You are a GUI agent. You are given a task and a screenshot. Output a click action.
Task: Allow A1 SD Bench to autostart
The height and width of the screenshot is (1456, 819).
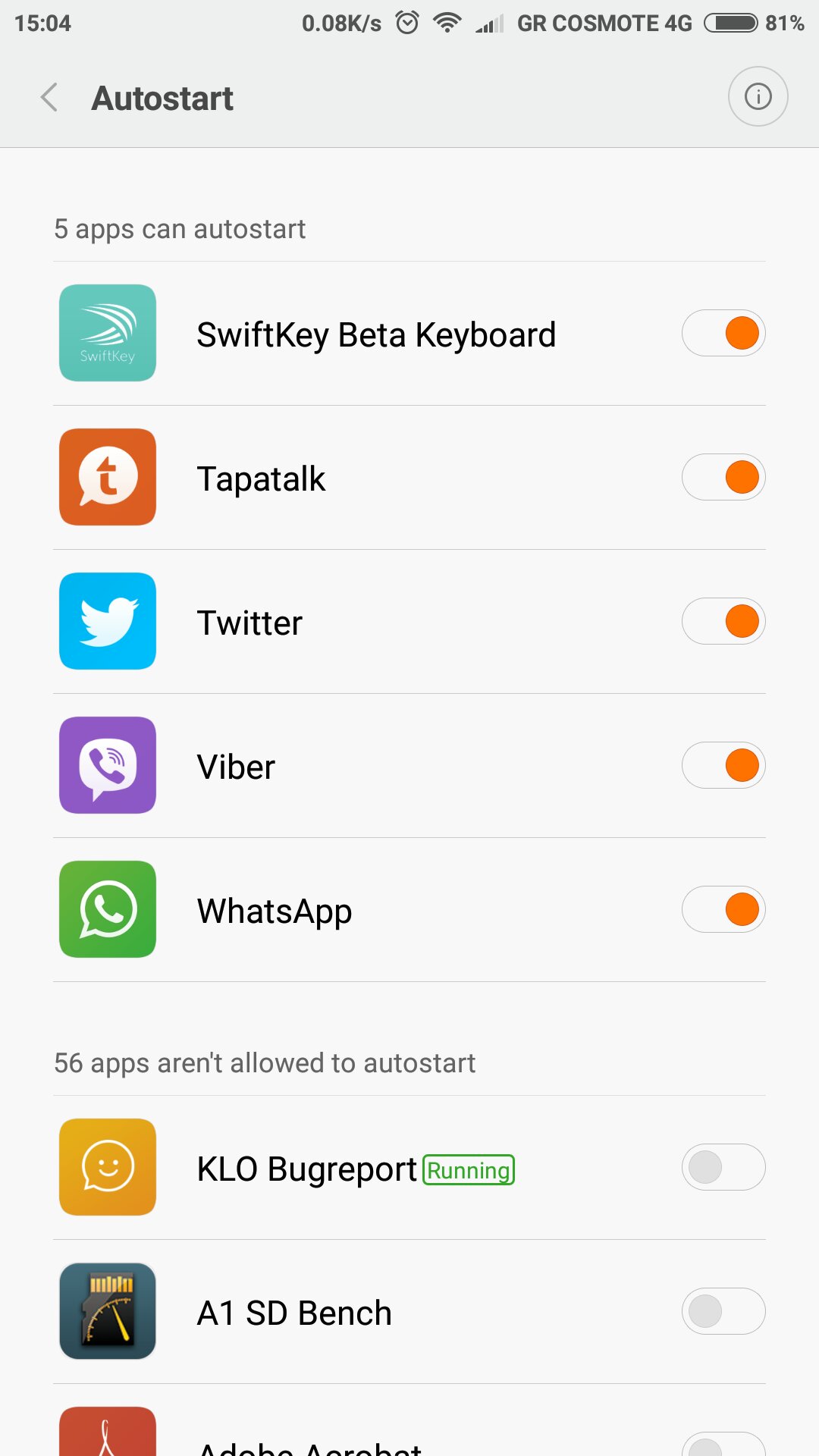pyautogui.click(x=723, y=1311)
